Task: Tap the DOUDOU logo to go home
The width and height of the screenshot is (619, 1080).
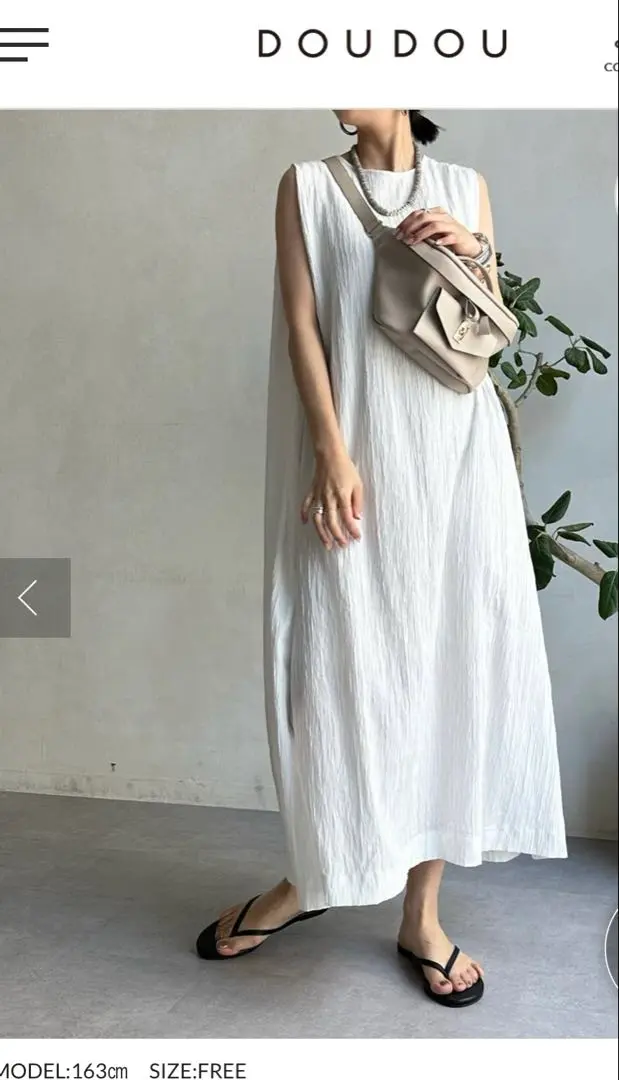Action: coord(382,44)
